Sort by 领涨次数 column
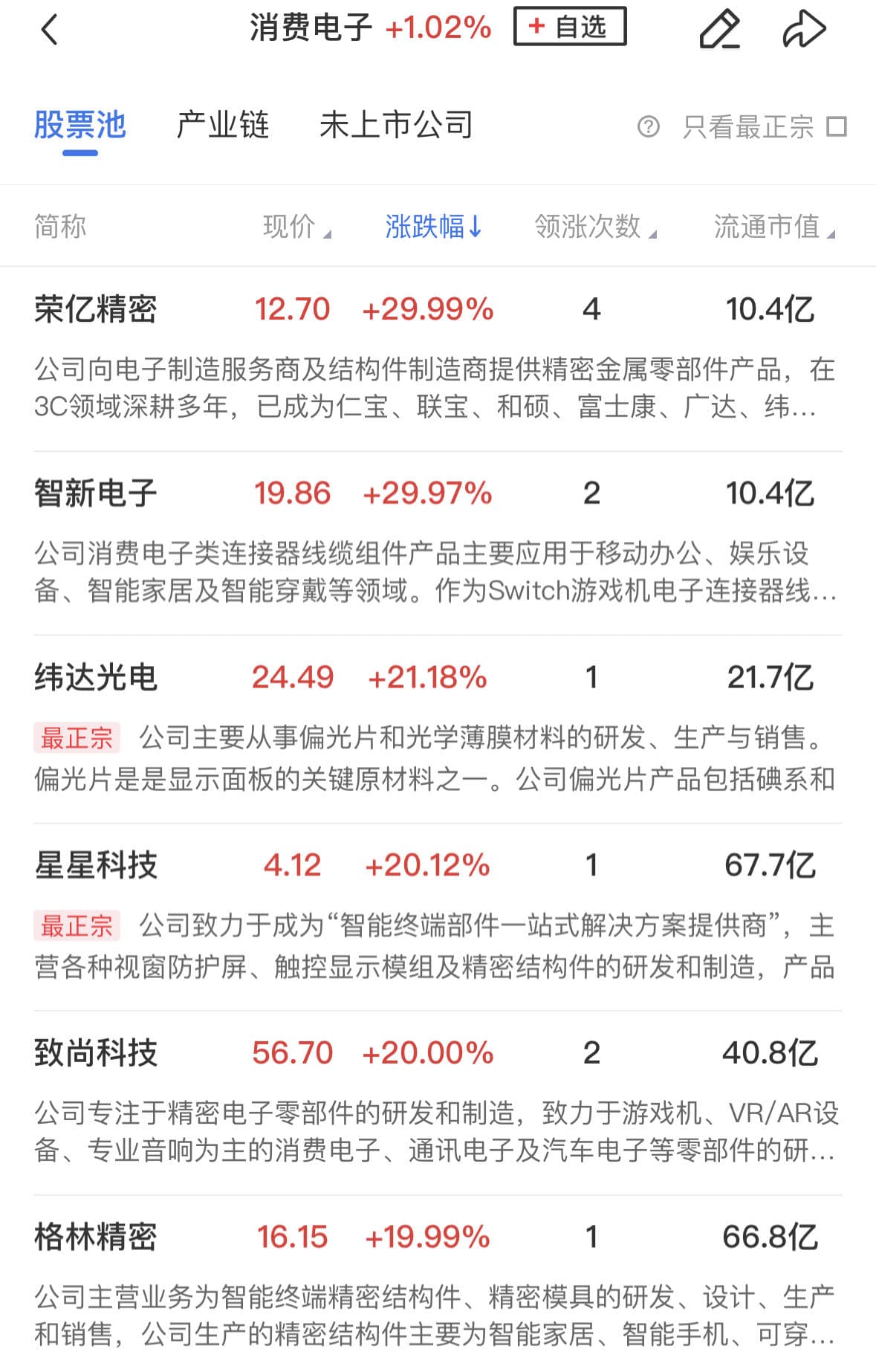Image resolution: width=876 pixels, height=1372 pixels. 594,226
